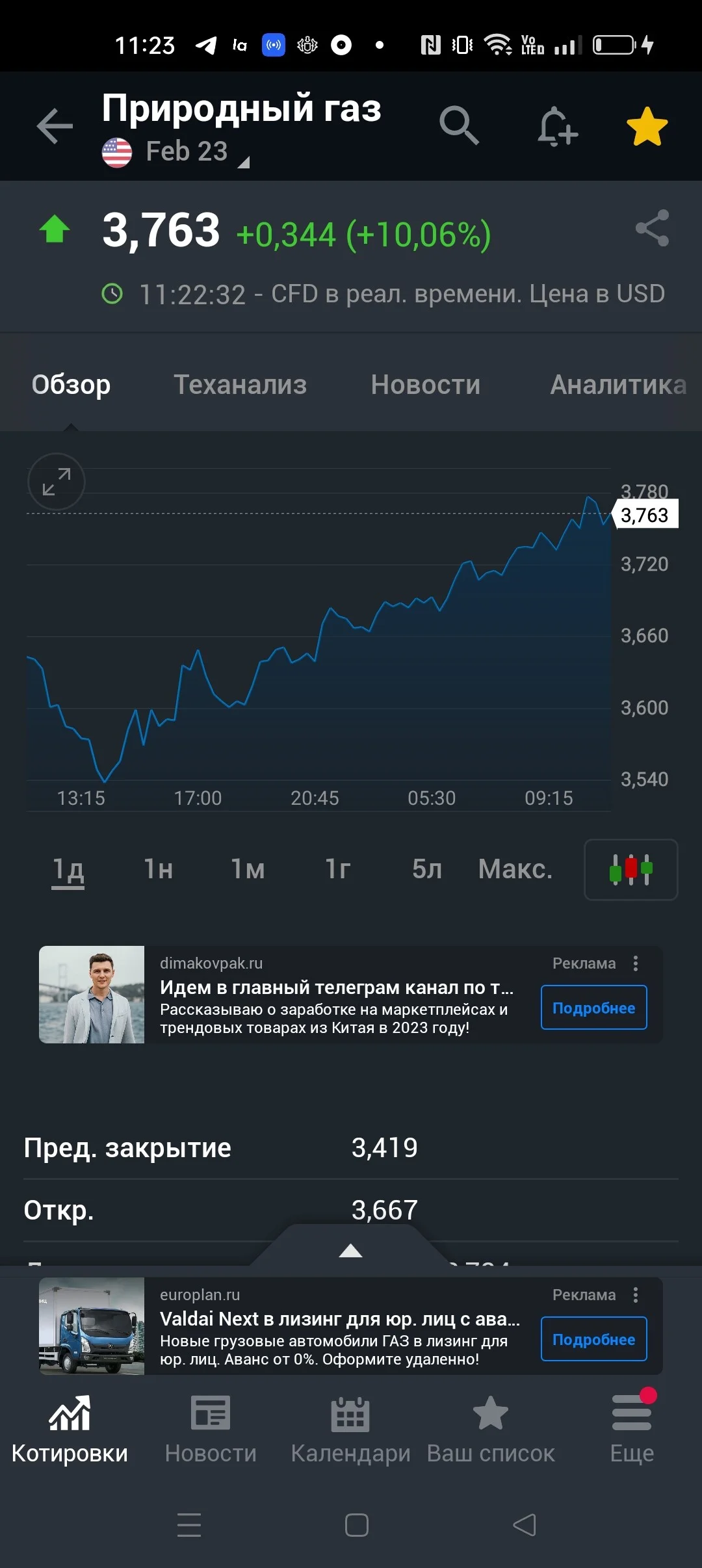Expand the bottom panel with the up arrow

(x=350, y=1249)
